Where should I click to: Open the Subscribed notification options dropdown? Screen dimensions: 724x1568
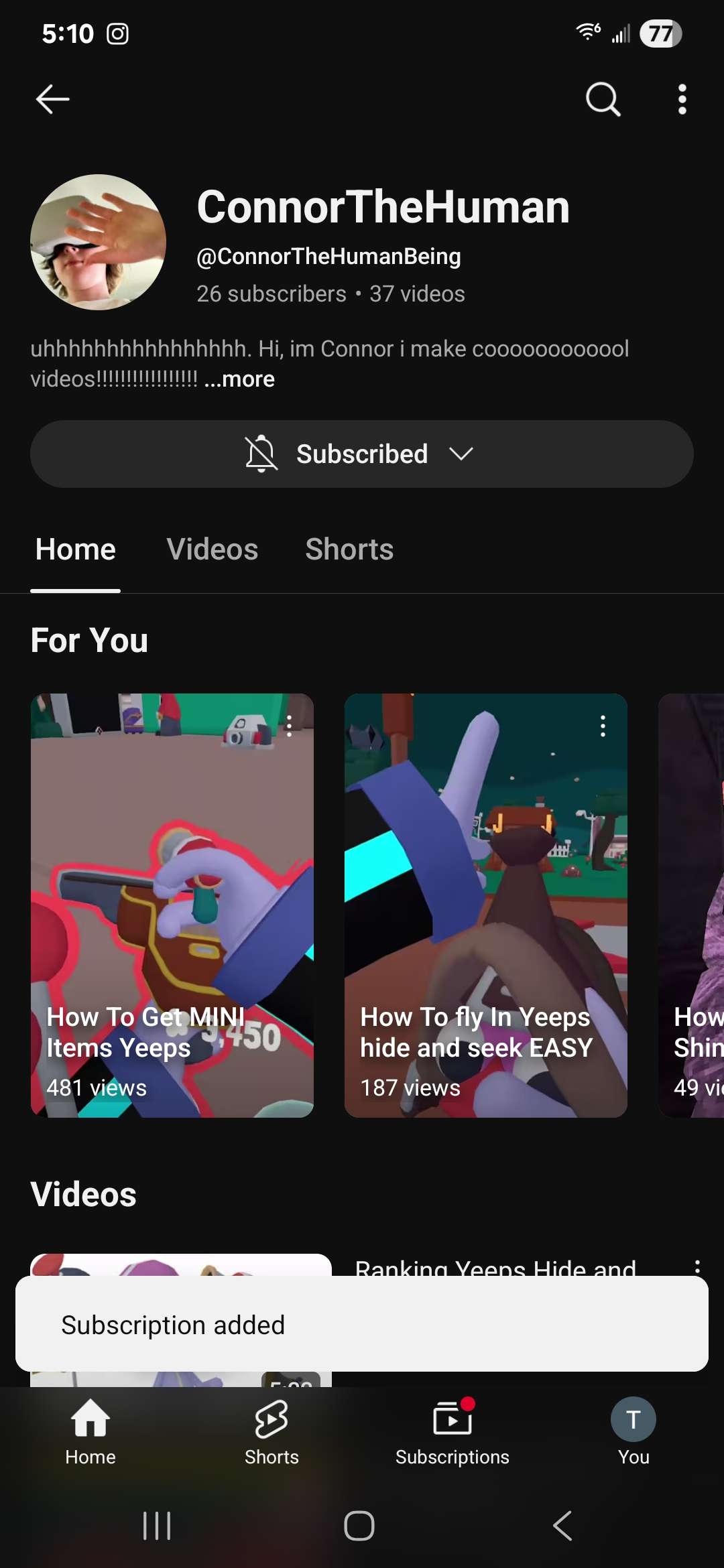(362, 454)
